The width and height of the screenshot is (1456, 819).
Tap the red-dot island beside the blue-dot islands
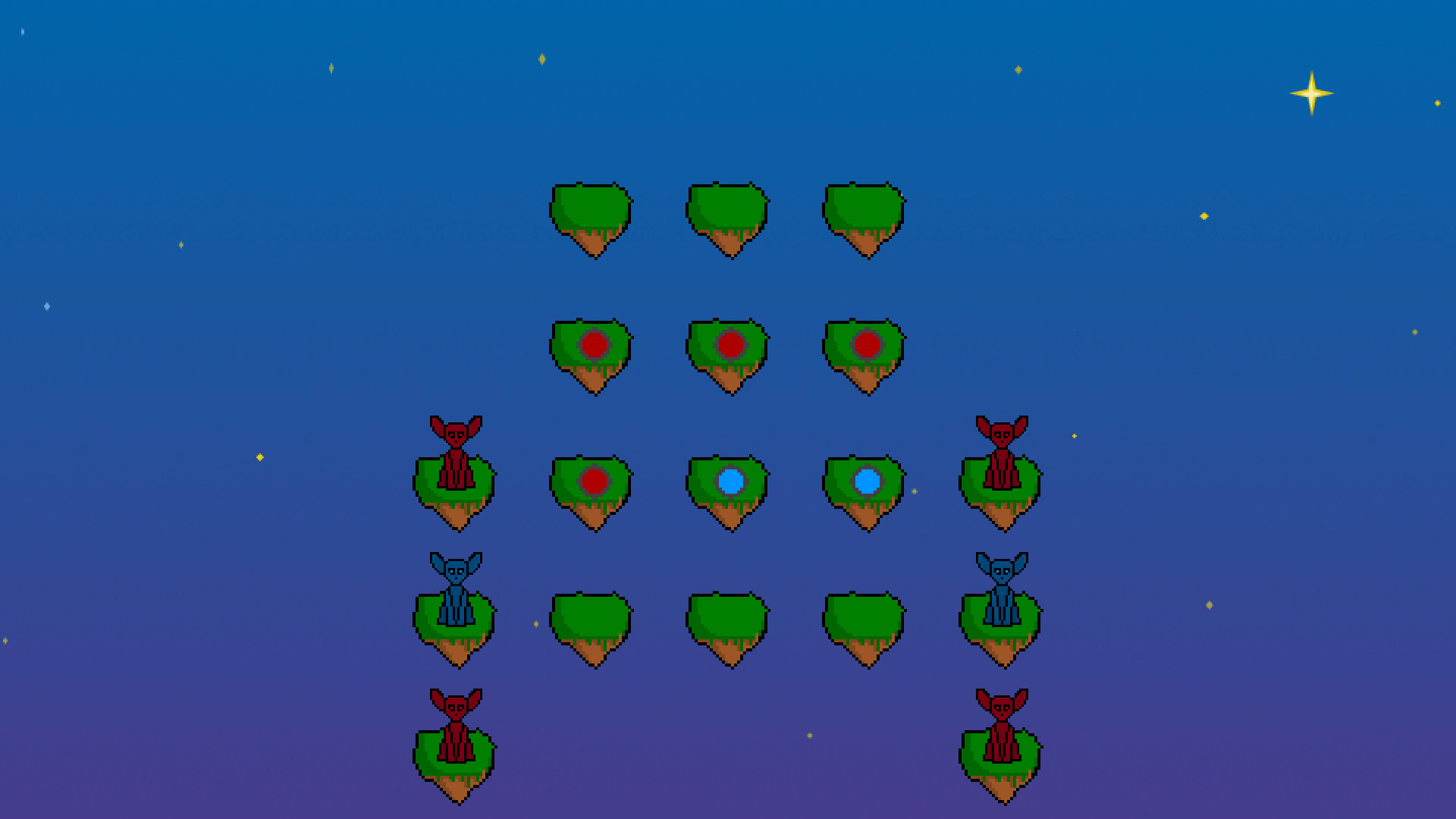pos(592,485)
